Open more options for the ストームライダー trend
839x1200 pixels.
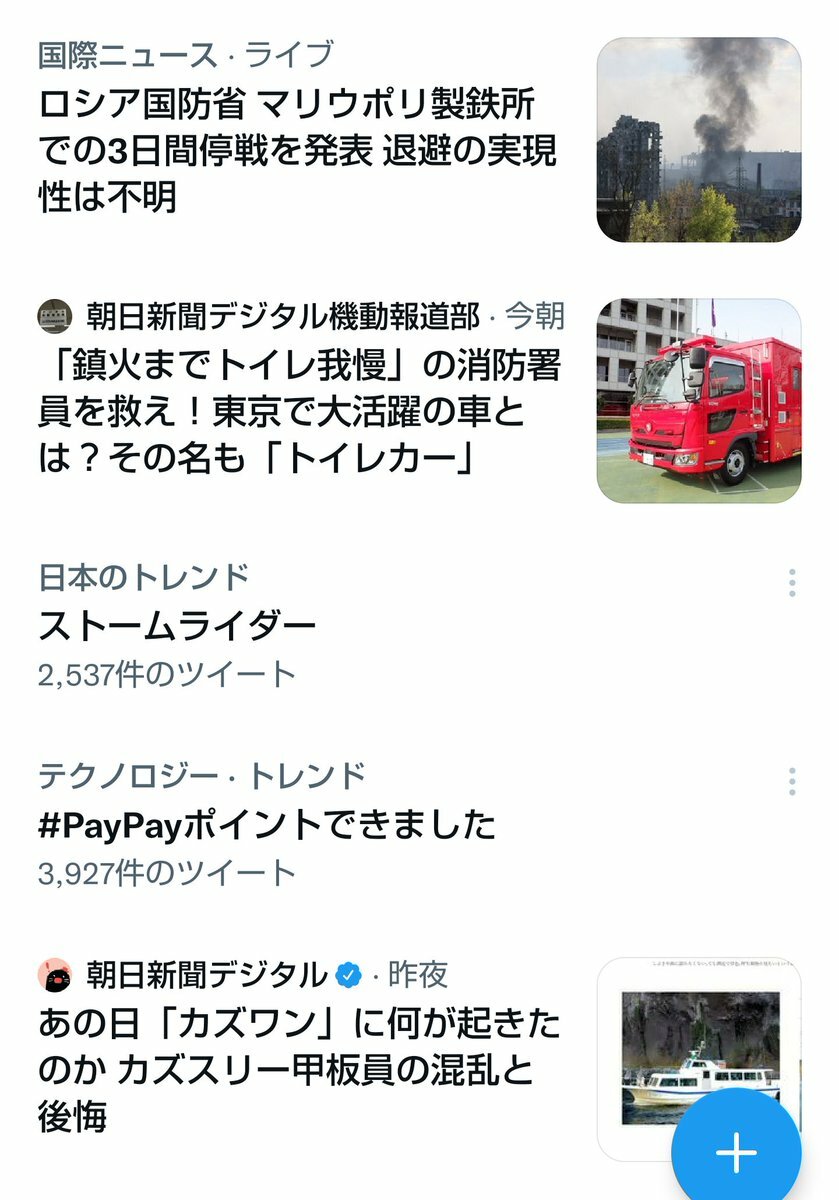[x=791, y=583]
